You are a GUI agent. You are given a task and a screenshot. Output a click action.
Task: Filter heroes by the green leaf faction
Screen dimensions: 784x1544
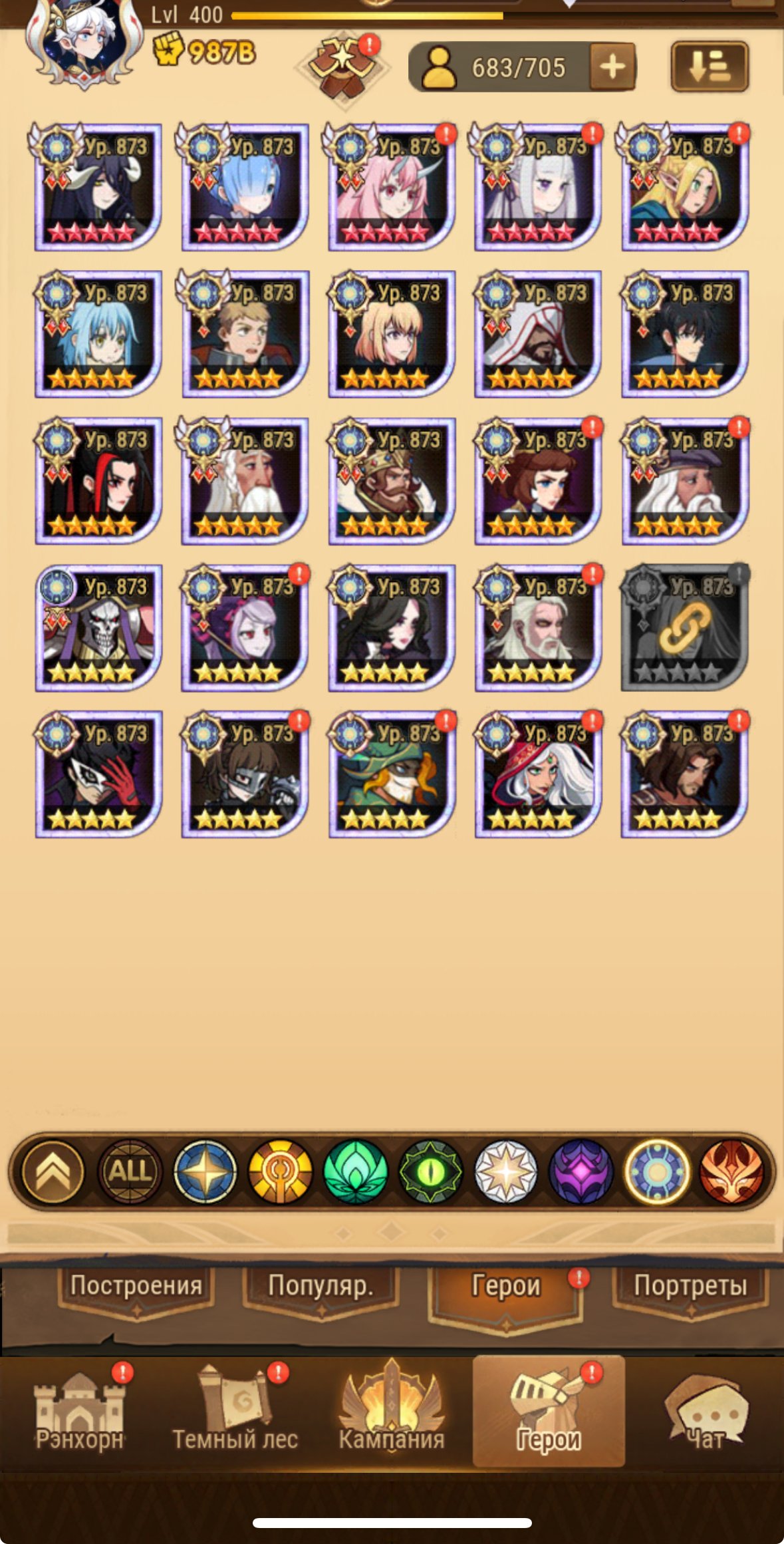(355, 1171)
